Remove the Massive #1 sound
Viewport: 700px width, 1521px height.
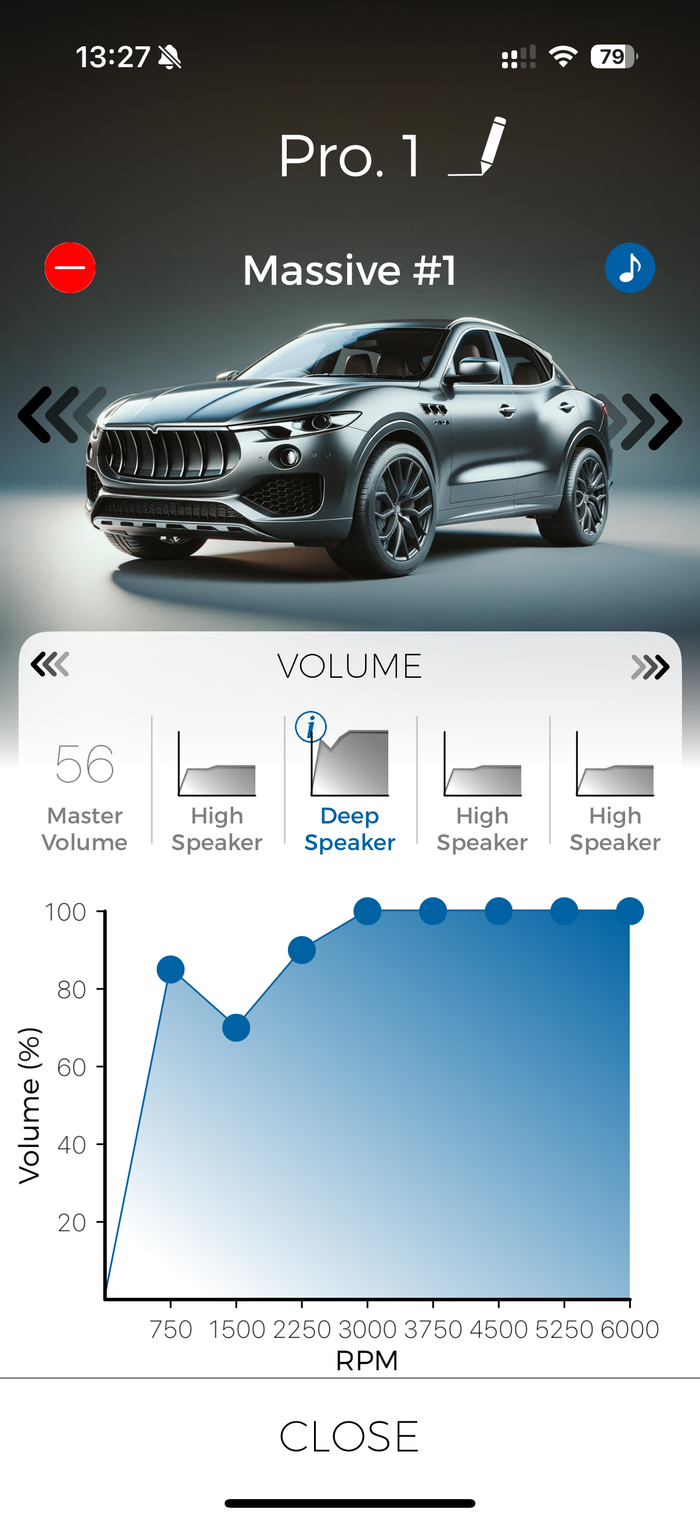[x=70, y=268]
